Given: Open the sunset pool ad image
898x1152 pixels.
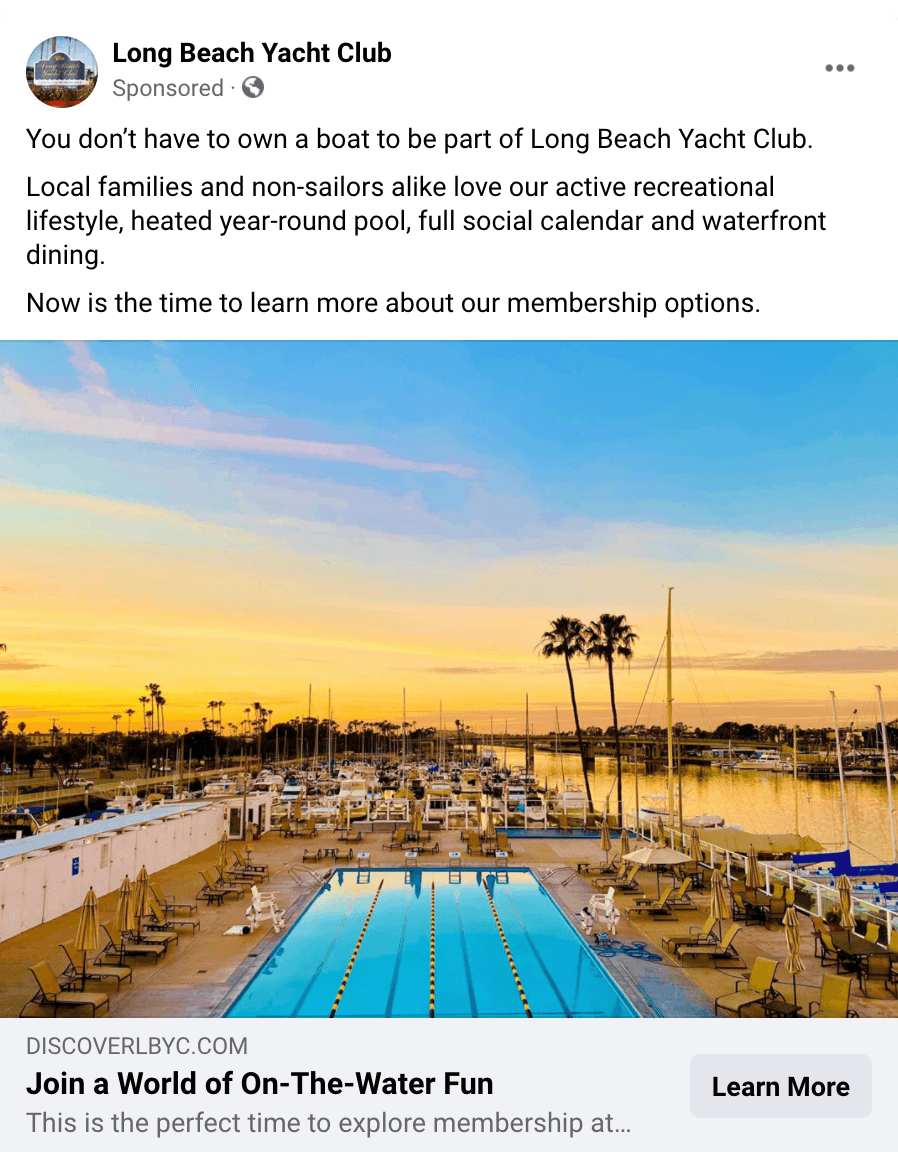Looking at the screenshot, I should pyautogui.click(x=449, y=678).
